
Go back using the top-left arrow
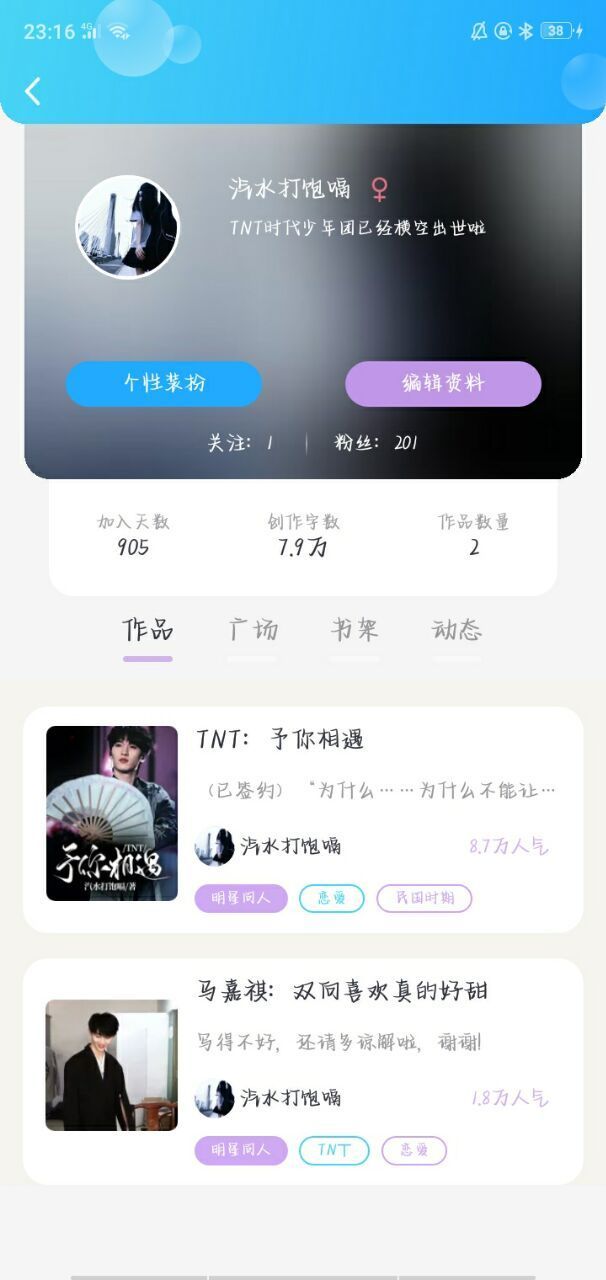coord(33,91)
